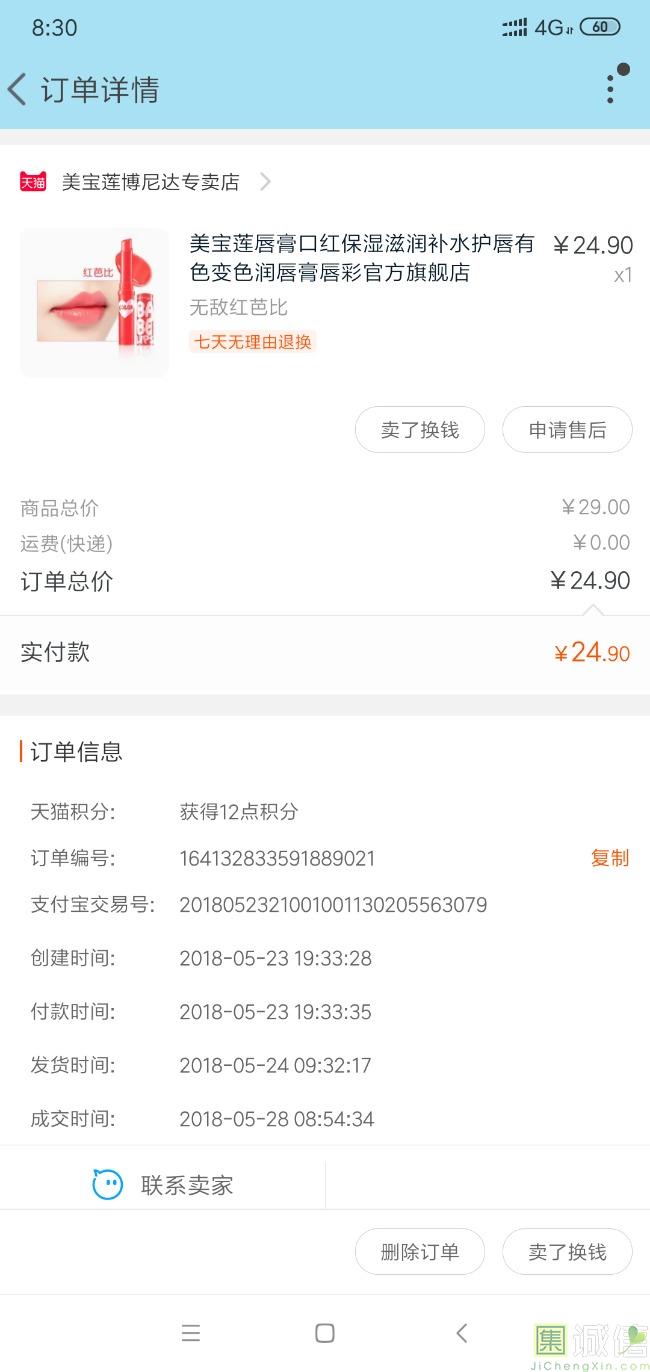Open recent apps from the navigation bar
Image resolution: width=650 pixels, height=1372 pixels.
[191, 1333]
